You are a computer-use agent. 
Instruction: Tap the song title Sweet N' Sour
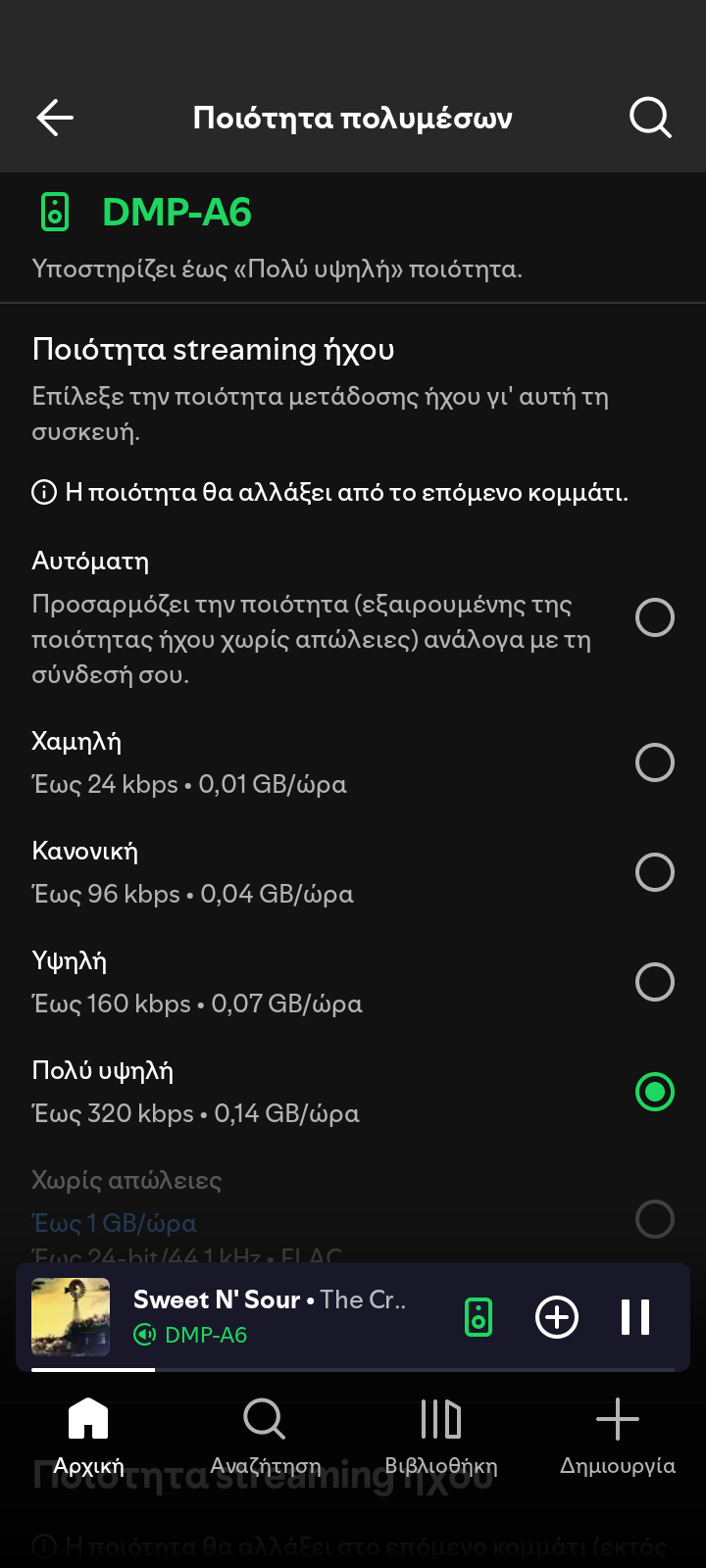click(x=218, y=1299)
